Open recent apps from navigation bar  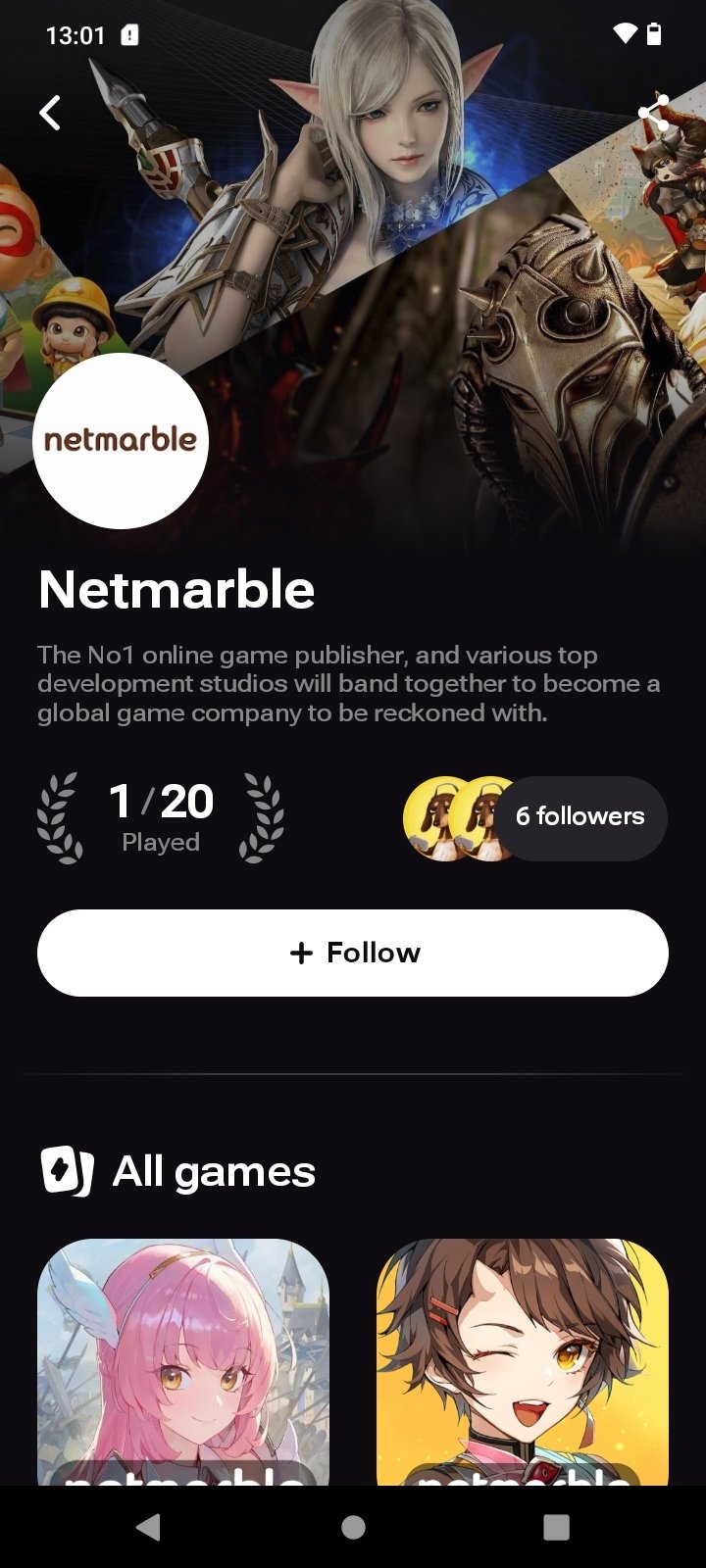556,1527
